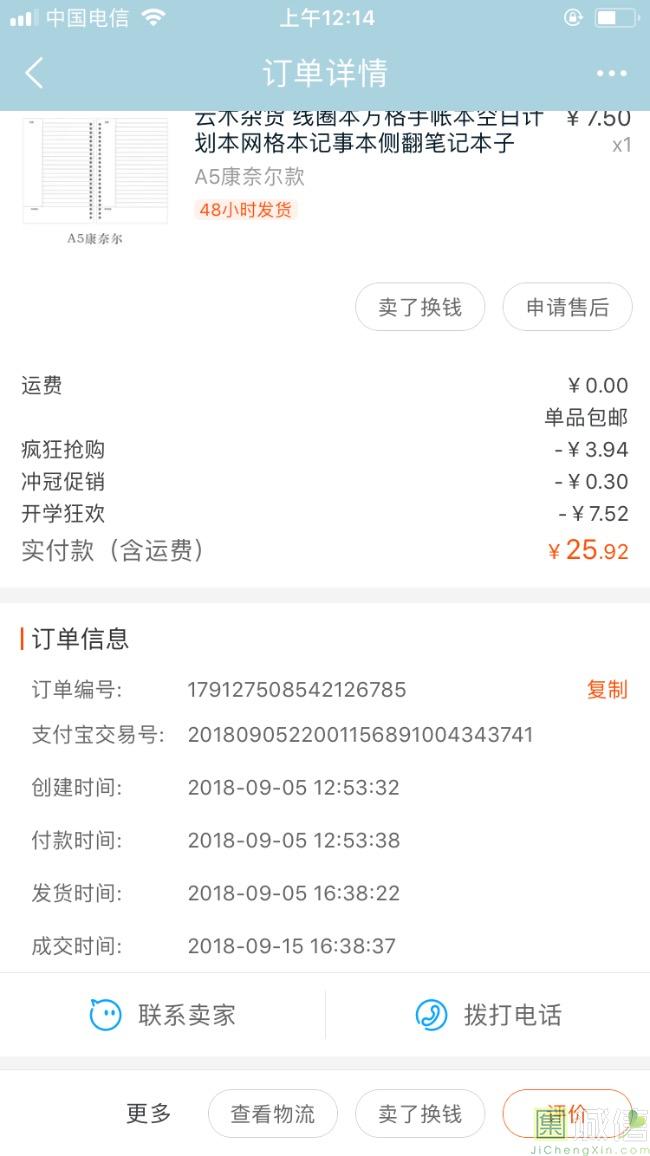This screenshot has height=1156, width=650.
Task: Contact the seller via 联系卖家
Action: click(x=163, y=1015)
